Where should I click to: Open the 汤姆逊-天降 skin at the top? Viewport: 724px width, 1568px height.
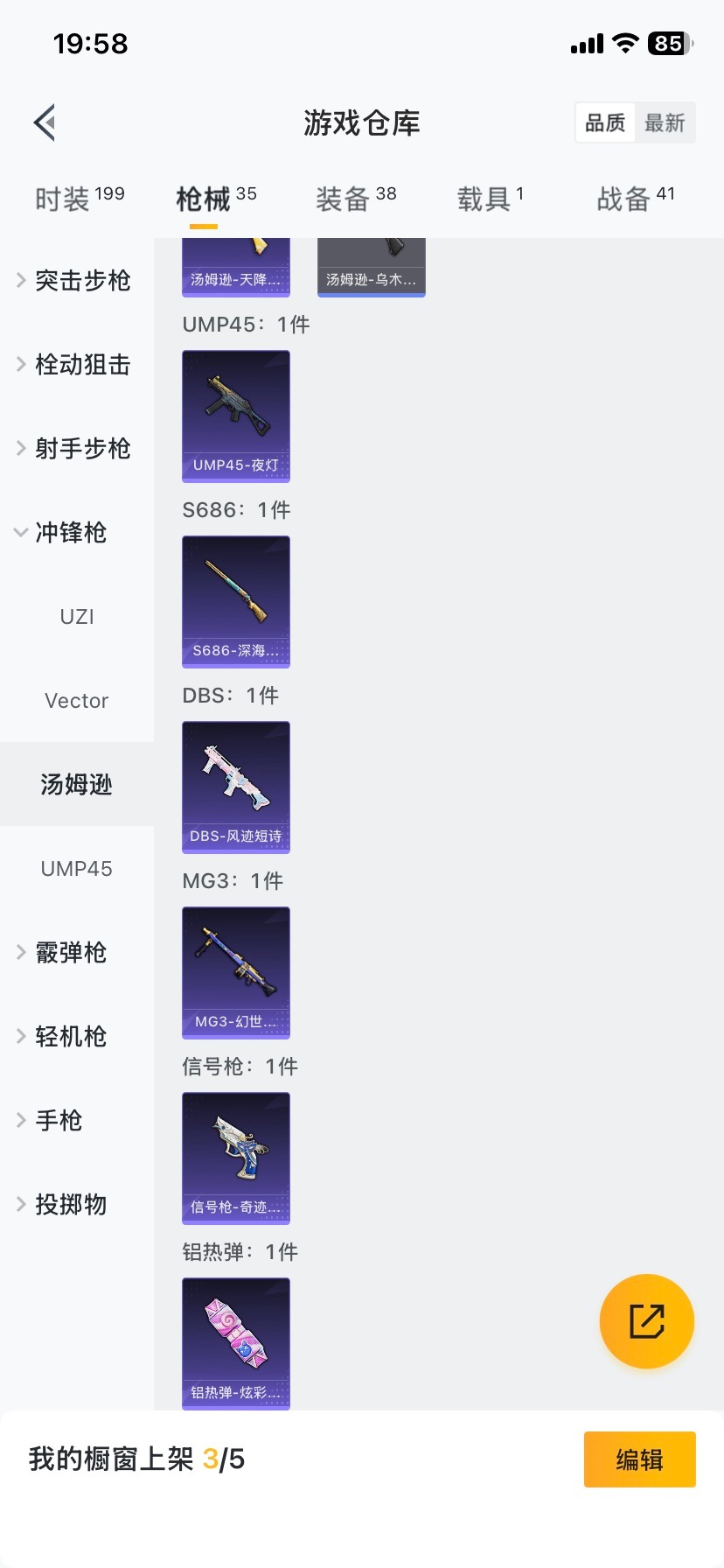tap(235, 262)
